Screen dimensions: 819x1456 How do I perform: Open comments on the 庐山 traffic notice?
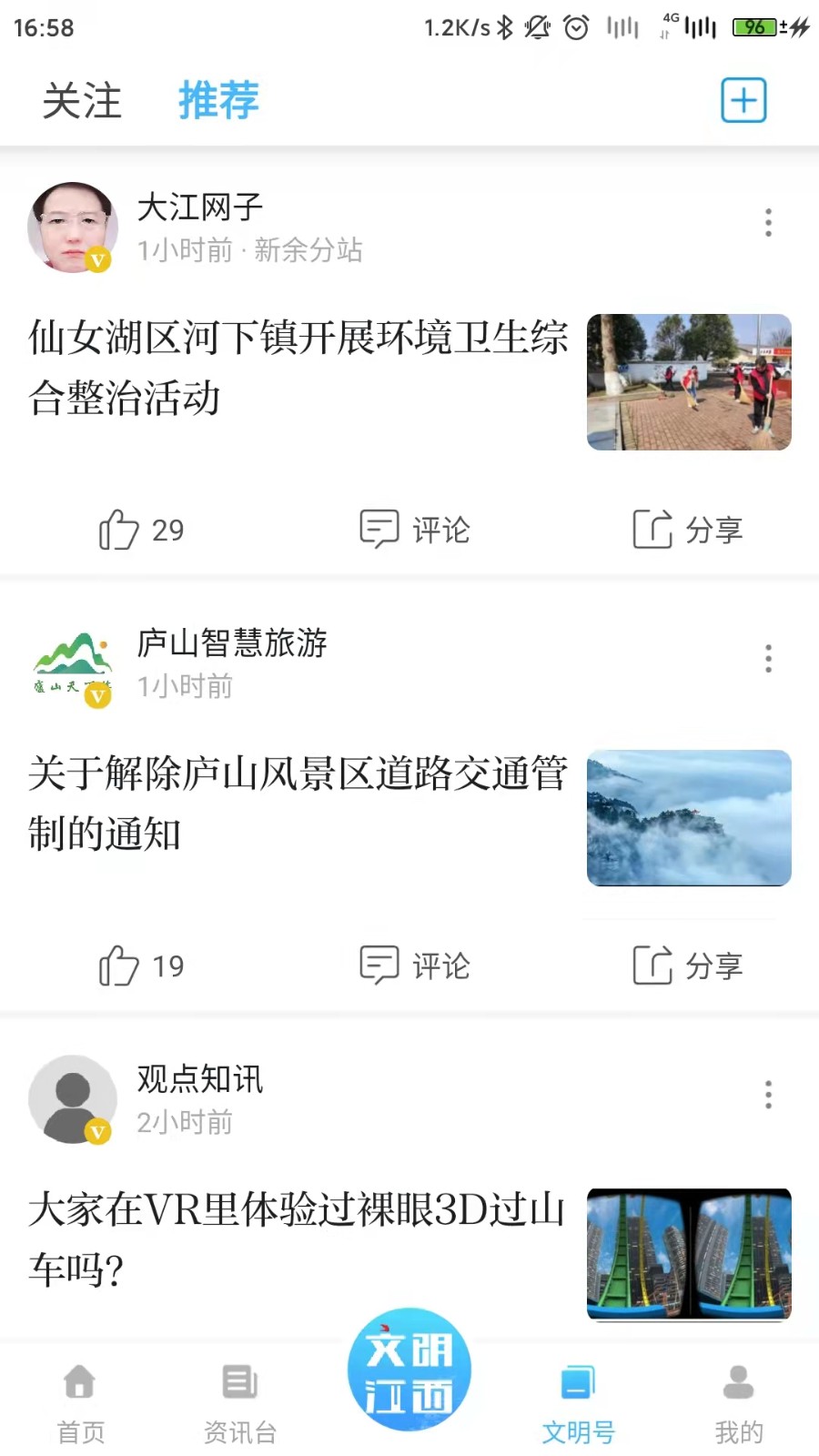pos(414,966)
